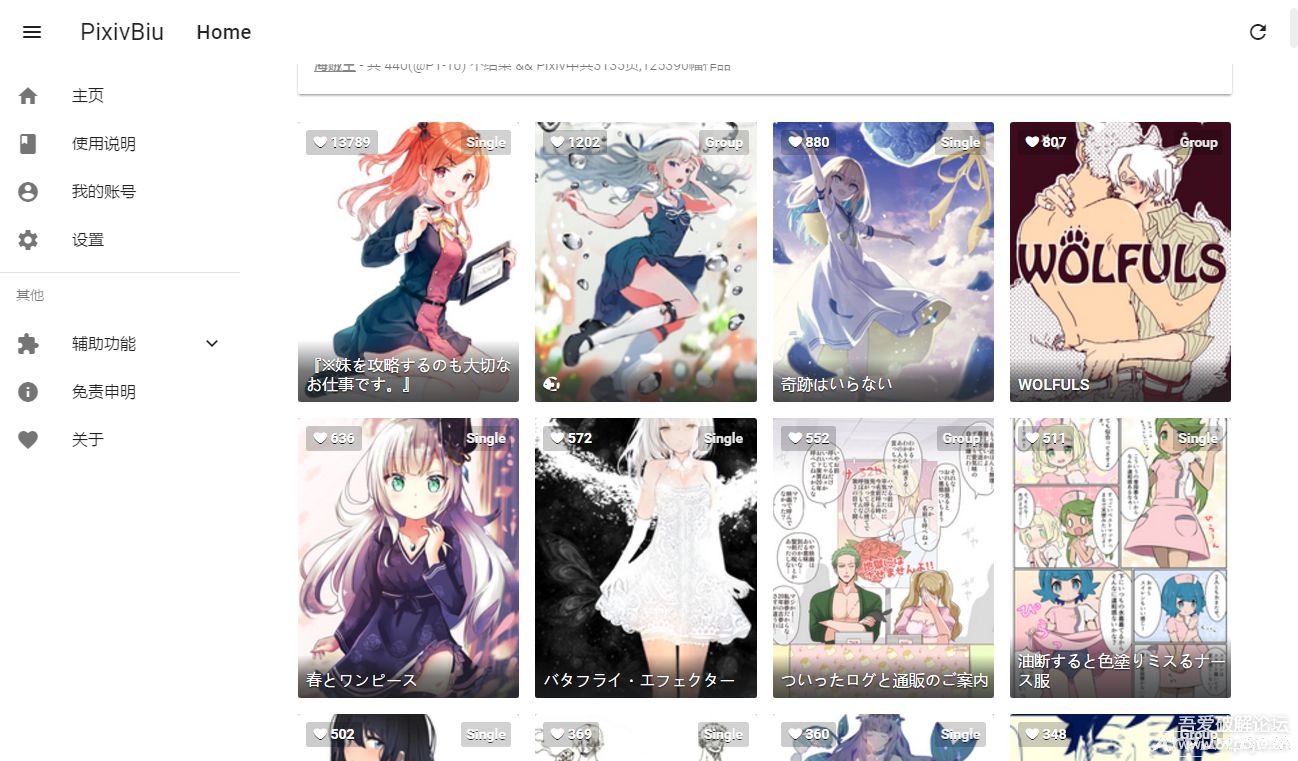Open the WOLFULS group artwork
Screen dimensions: 1298x761
[x=1120, y=262]
